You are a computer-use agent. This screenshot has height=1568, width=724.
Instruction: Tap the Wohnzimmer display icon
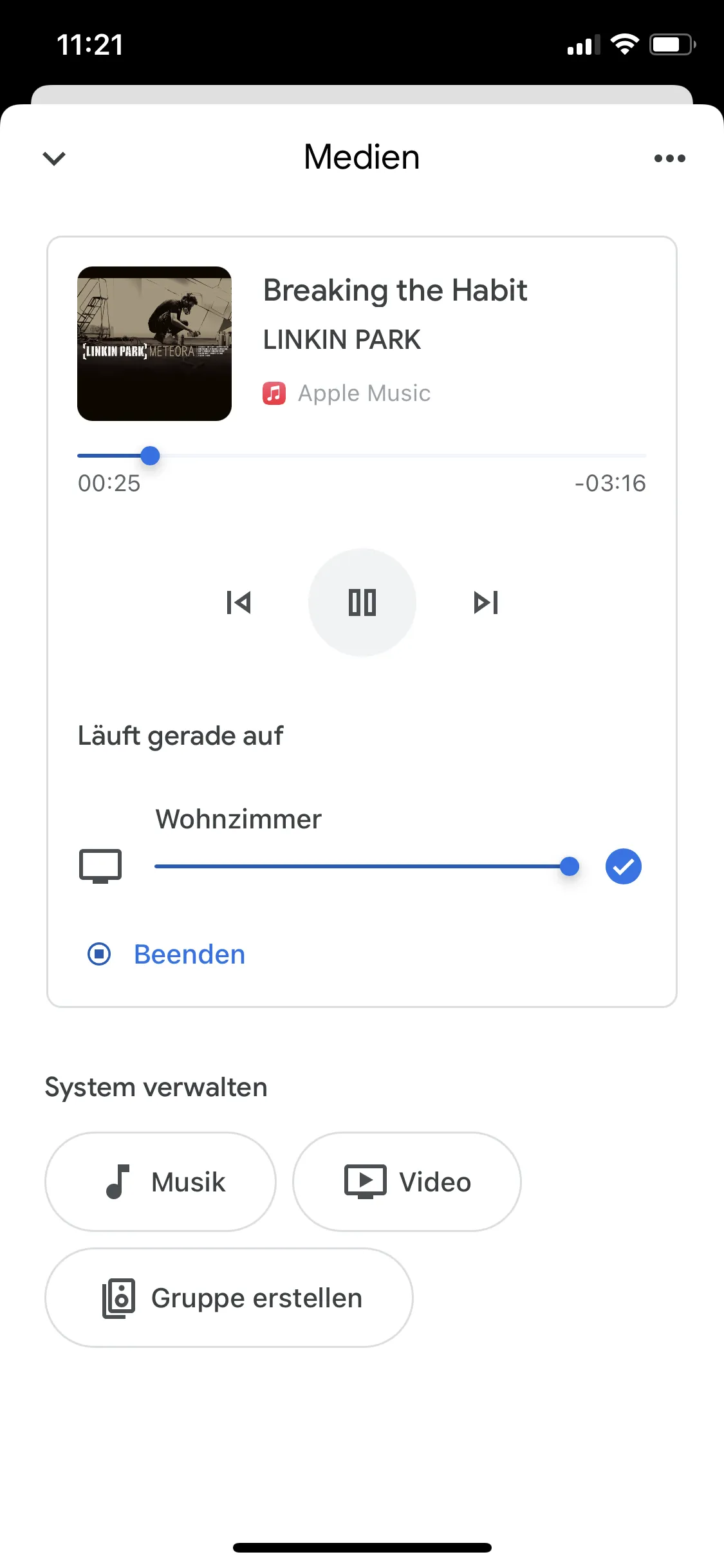click(x=101, y=866)
